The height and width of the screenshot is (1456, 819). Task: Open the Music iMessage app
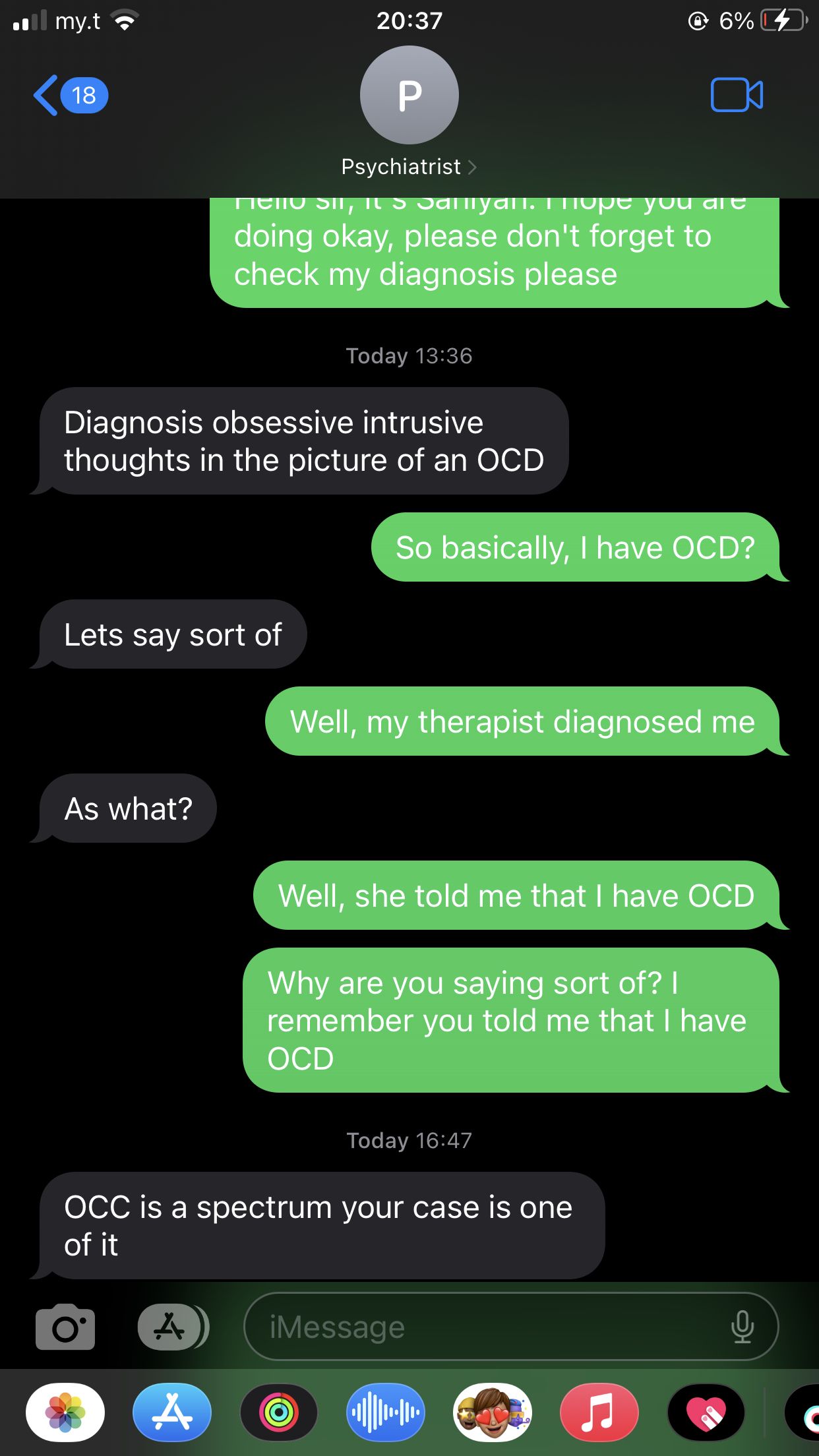pos(599,1412)
